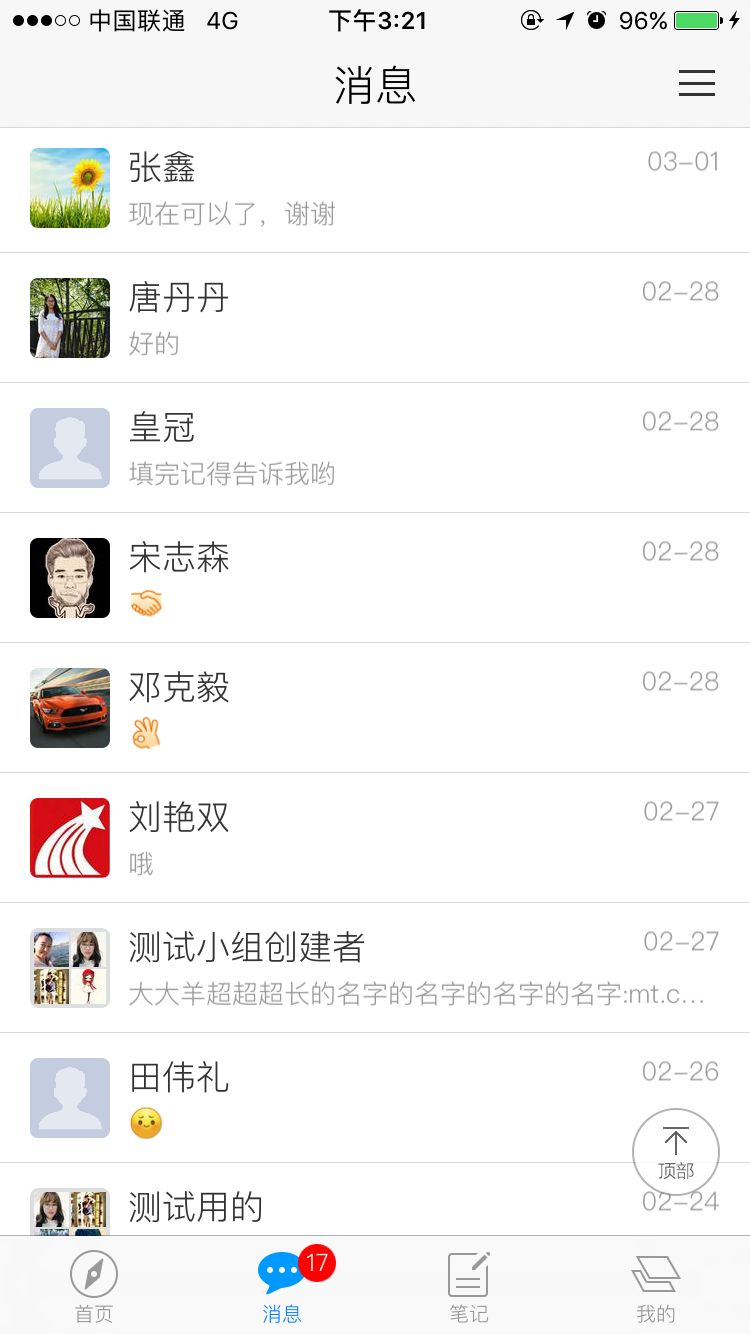
Task: Tap the 顶部 back-to-top button
Action: pyautogui.click(x=676, y=1152)
